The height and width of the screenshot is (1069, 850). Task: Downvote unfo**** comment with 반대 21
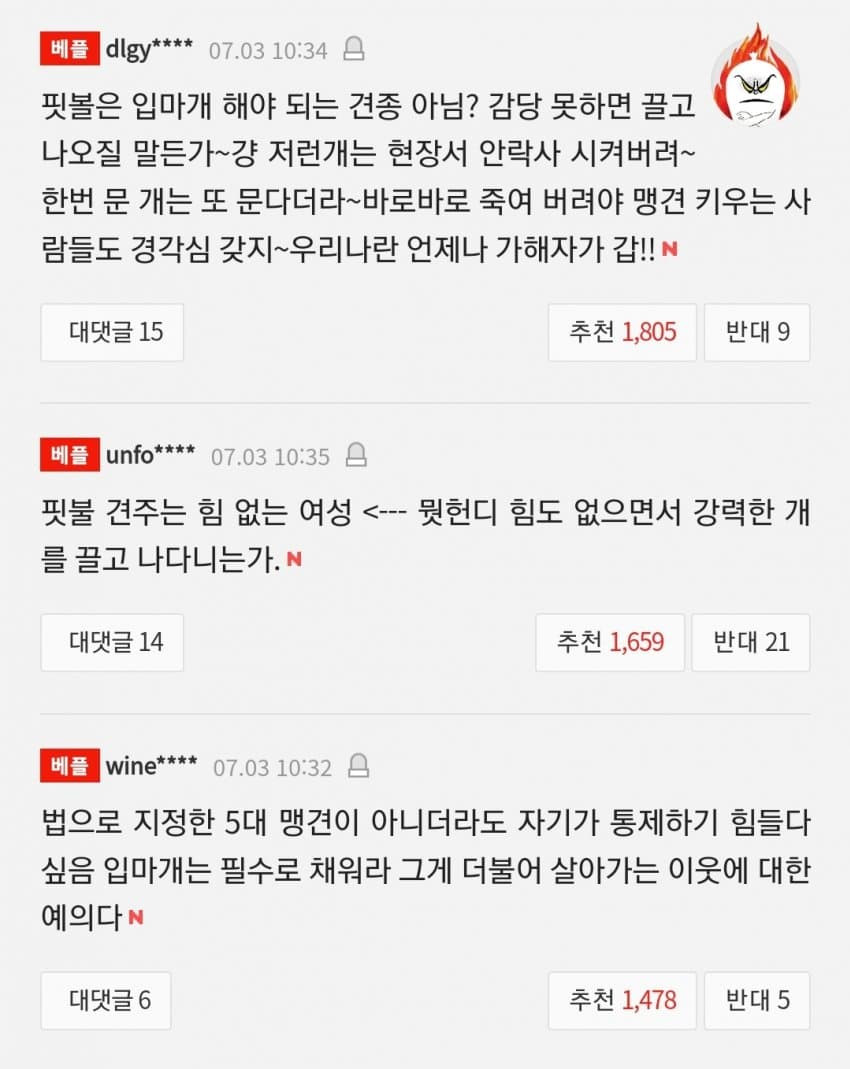(750, 642)
